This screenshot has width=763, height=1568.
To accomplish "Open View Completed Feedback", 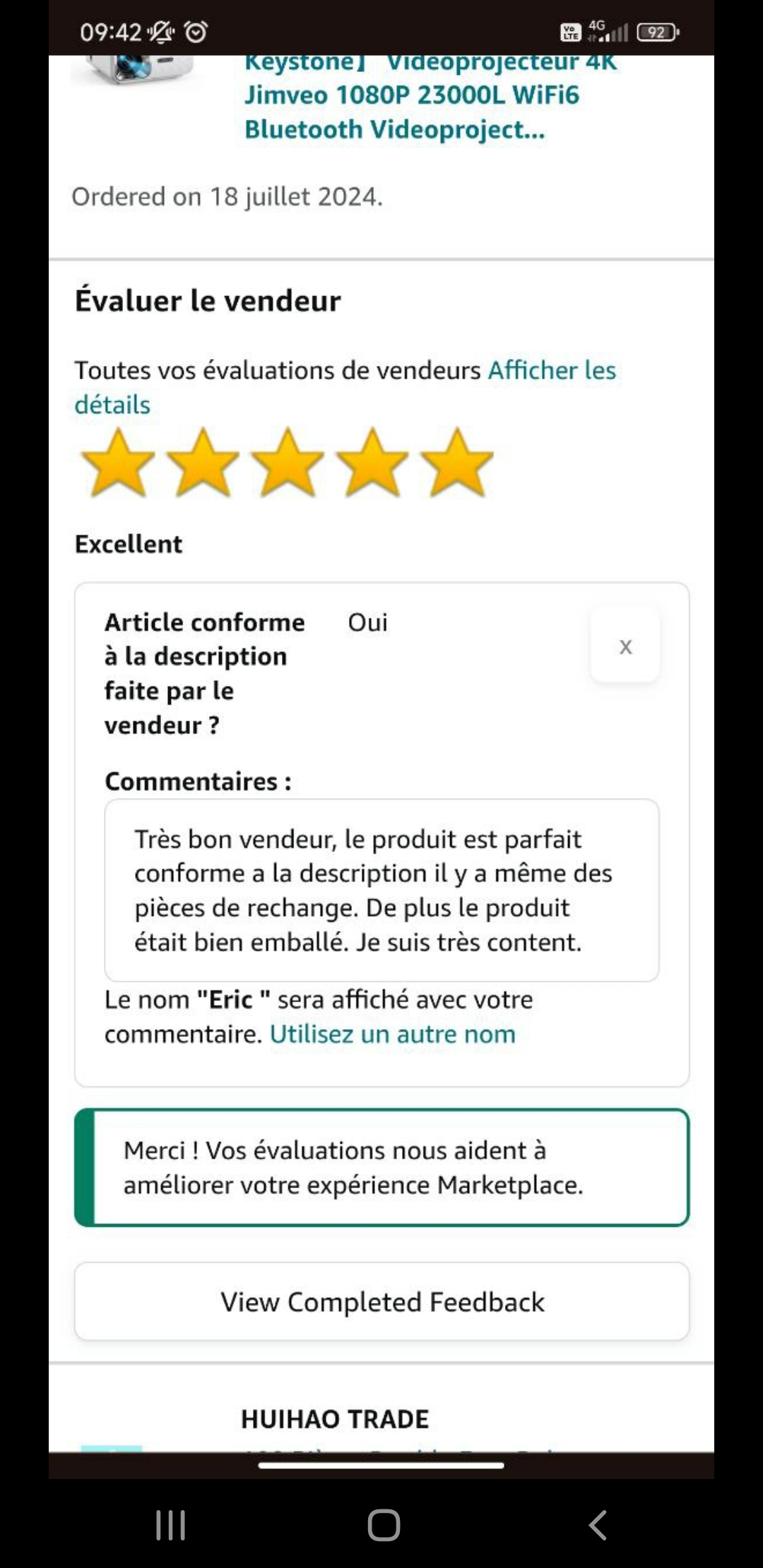I will pos(381,1302).
